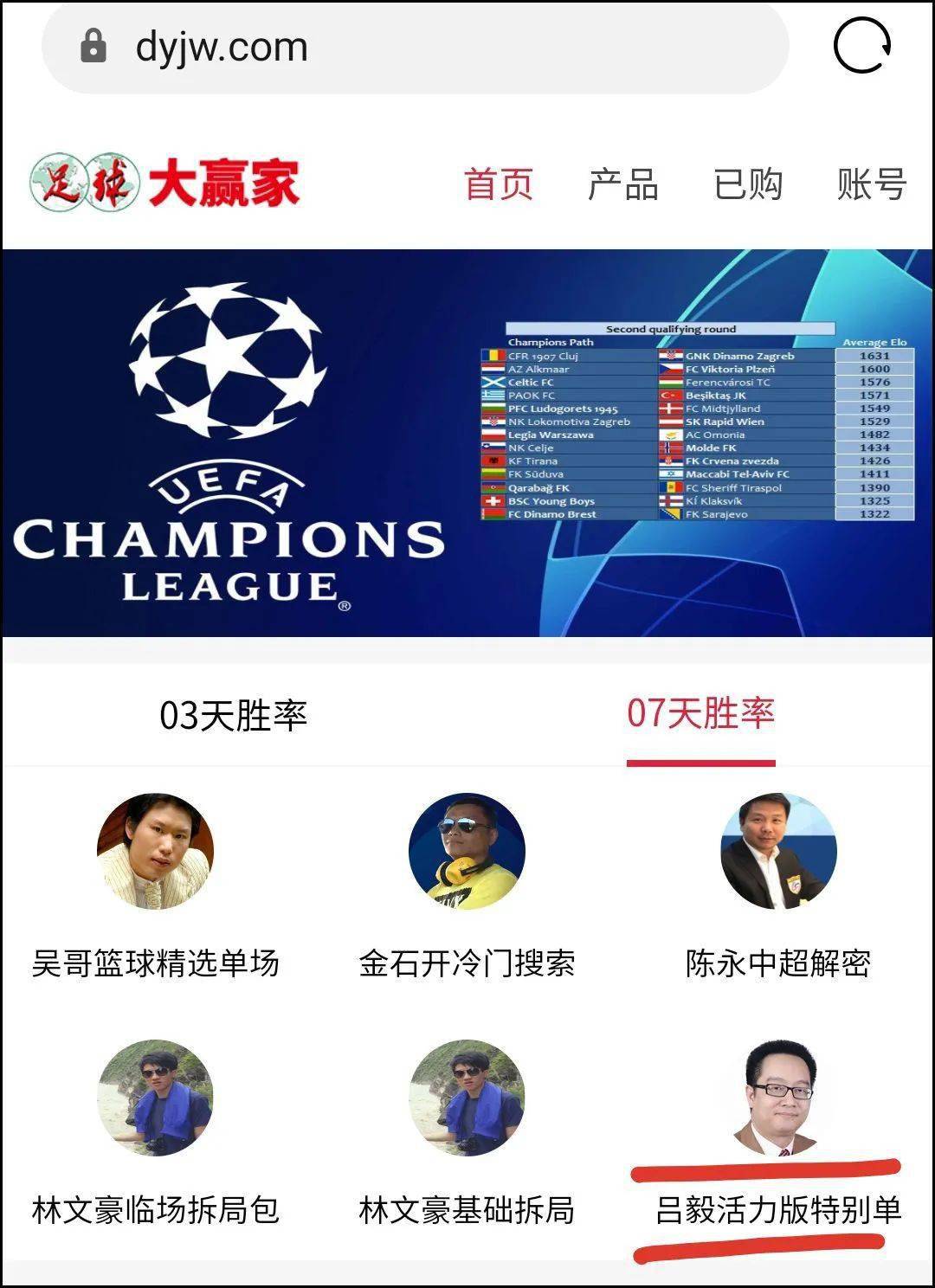Switch to 03天胜率 ranking
This screenshot has height=1288, width=935.
click(234, 716)
